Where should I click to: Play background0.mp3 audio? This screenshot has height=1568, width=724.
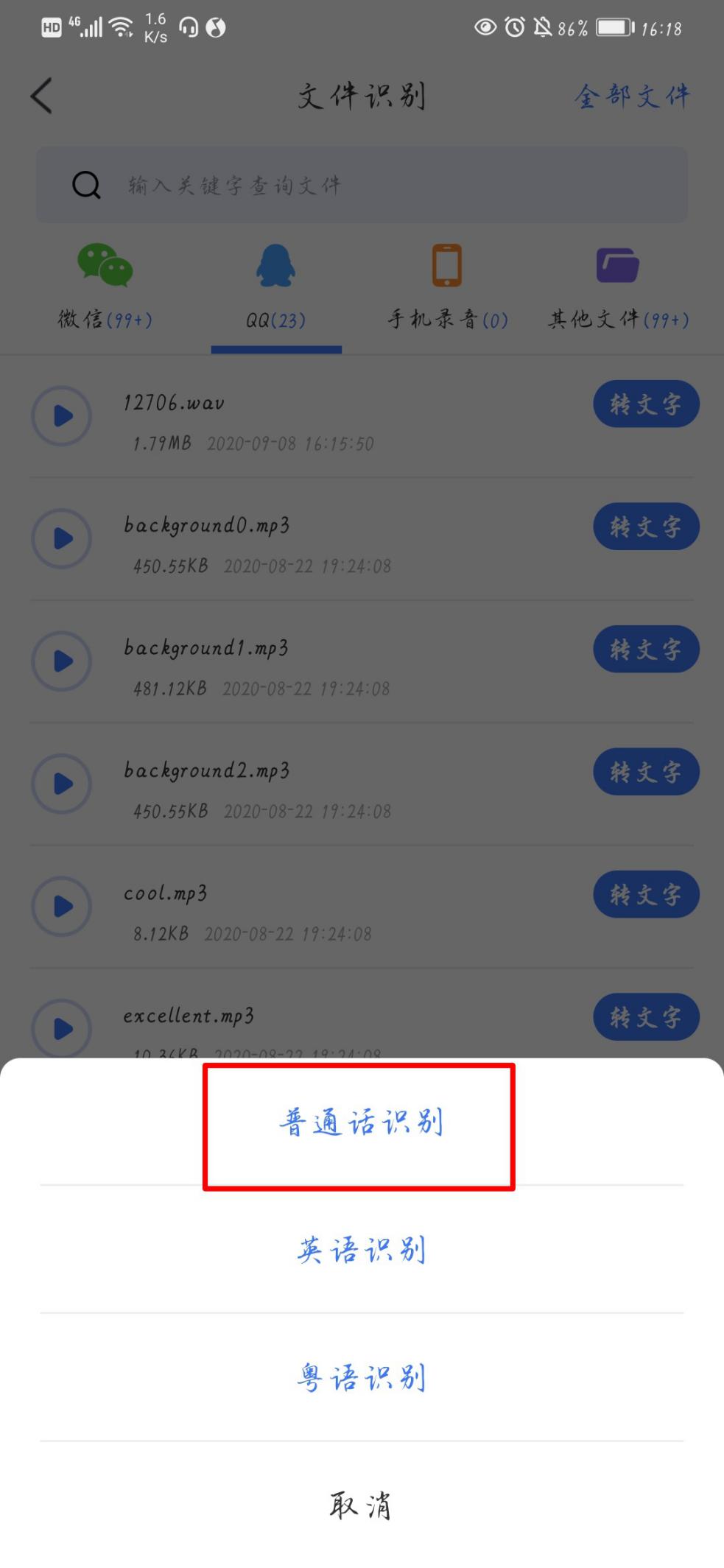pyautogui.click(x=62, y=538)
